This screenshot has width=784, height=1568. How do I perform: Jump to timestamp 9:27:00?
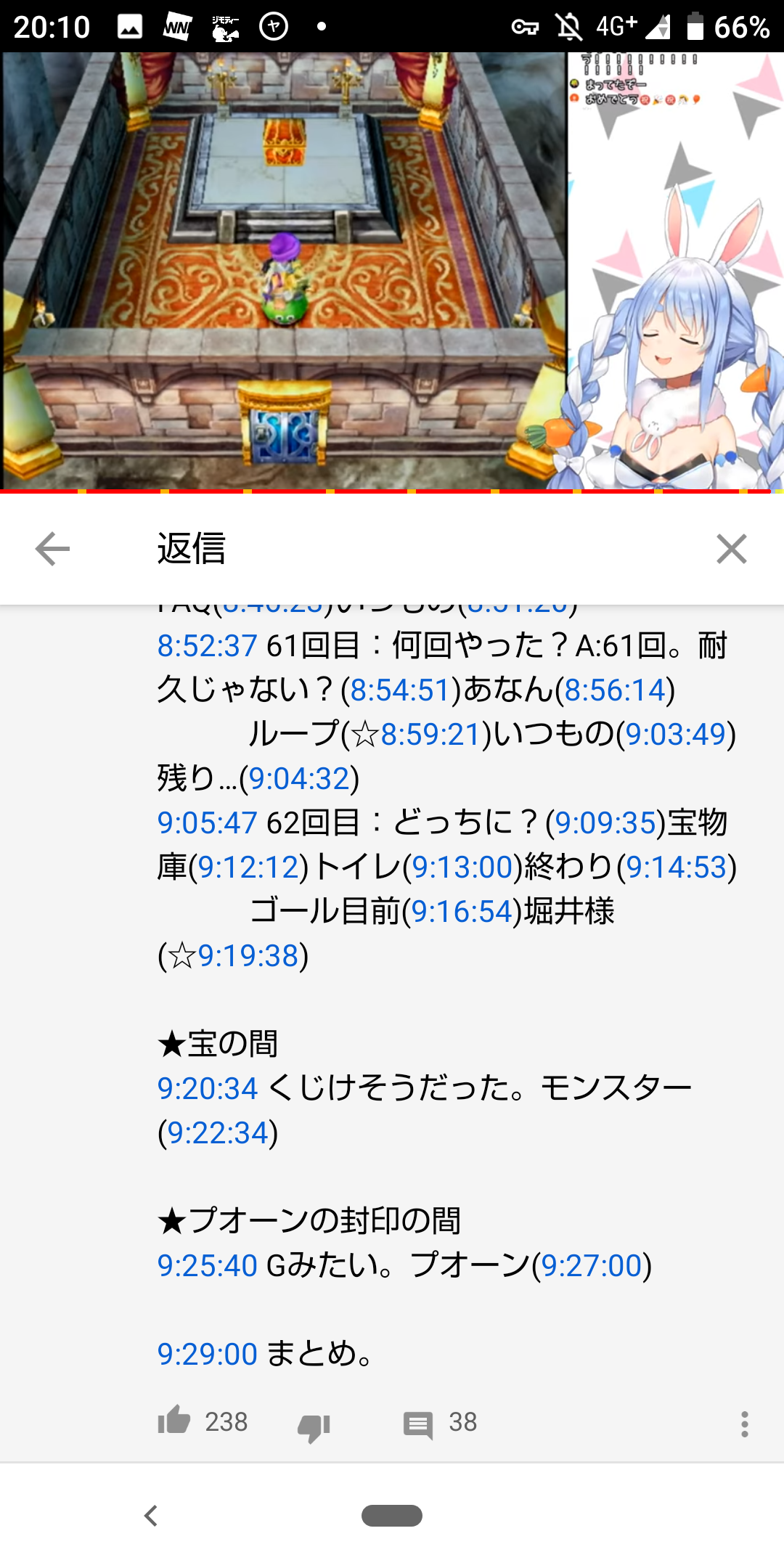point(592,1266)
